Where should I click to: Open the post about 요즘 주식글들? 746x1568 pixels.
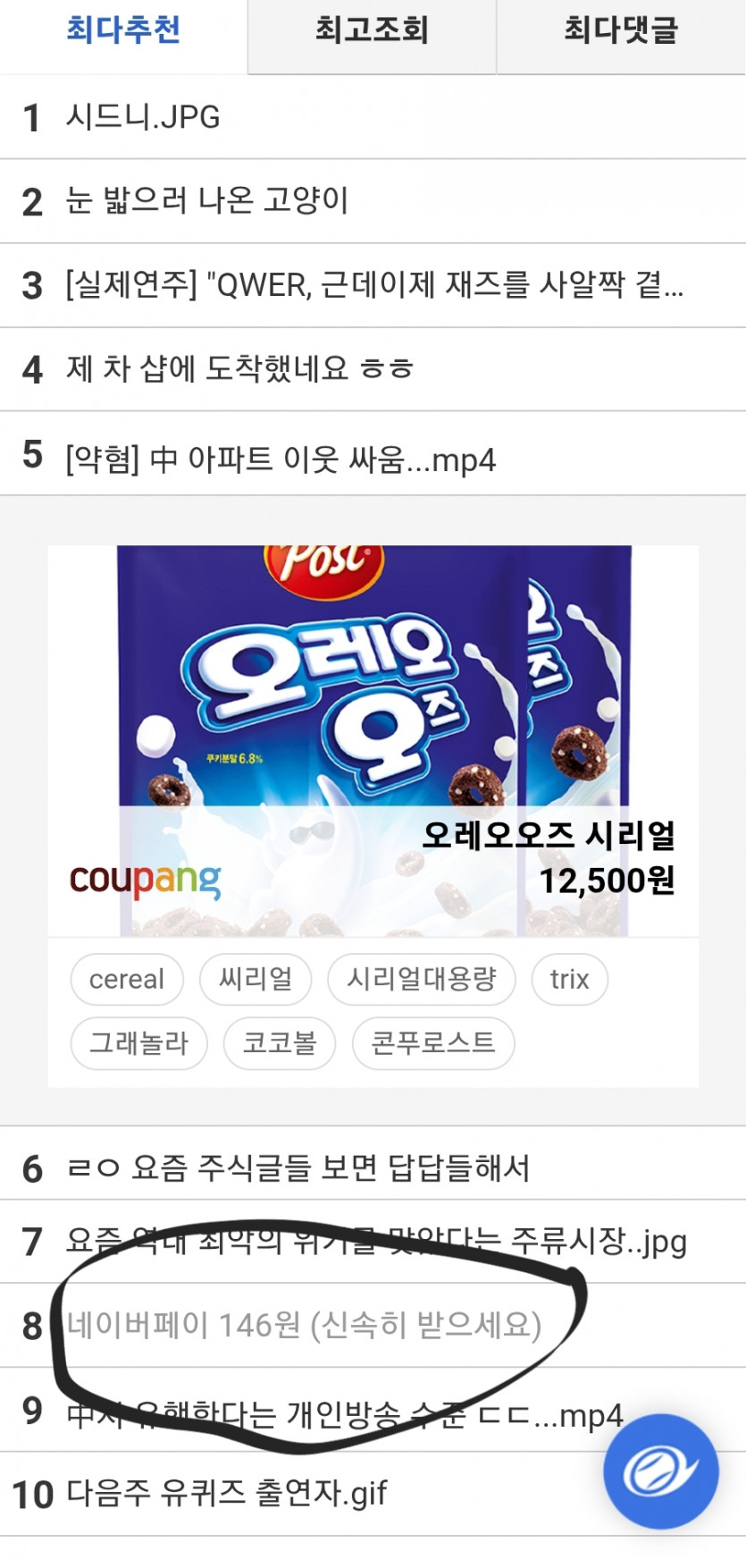[298, 1168]
